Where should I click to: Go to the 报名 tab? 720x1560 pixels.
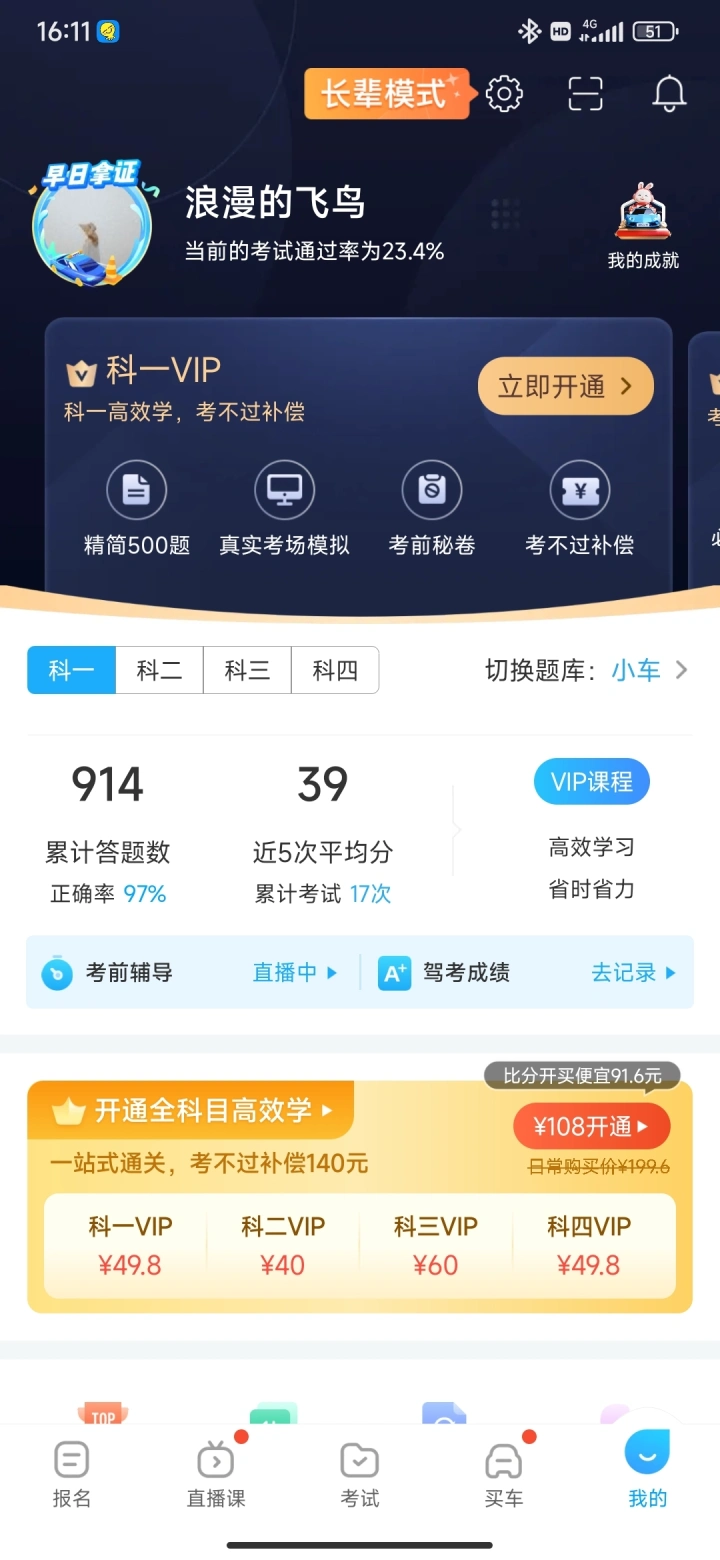[72, 1475]
